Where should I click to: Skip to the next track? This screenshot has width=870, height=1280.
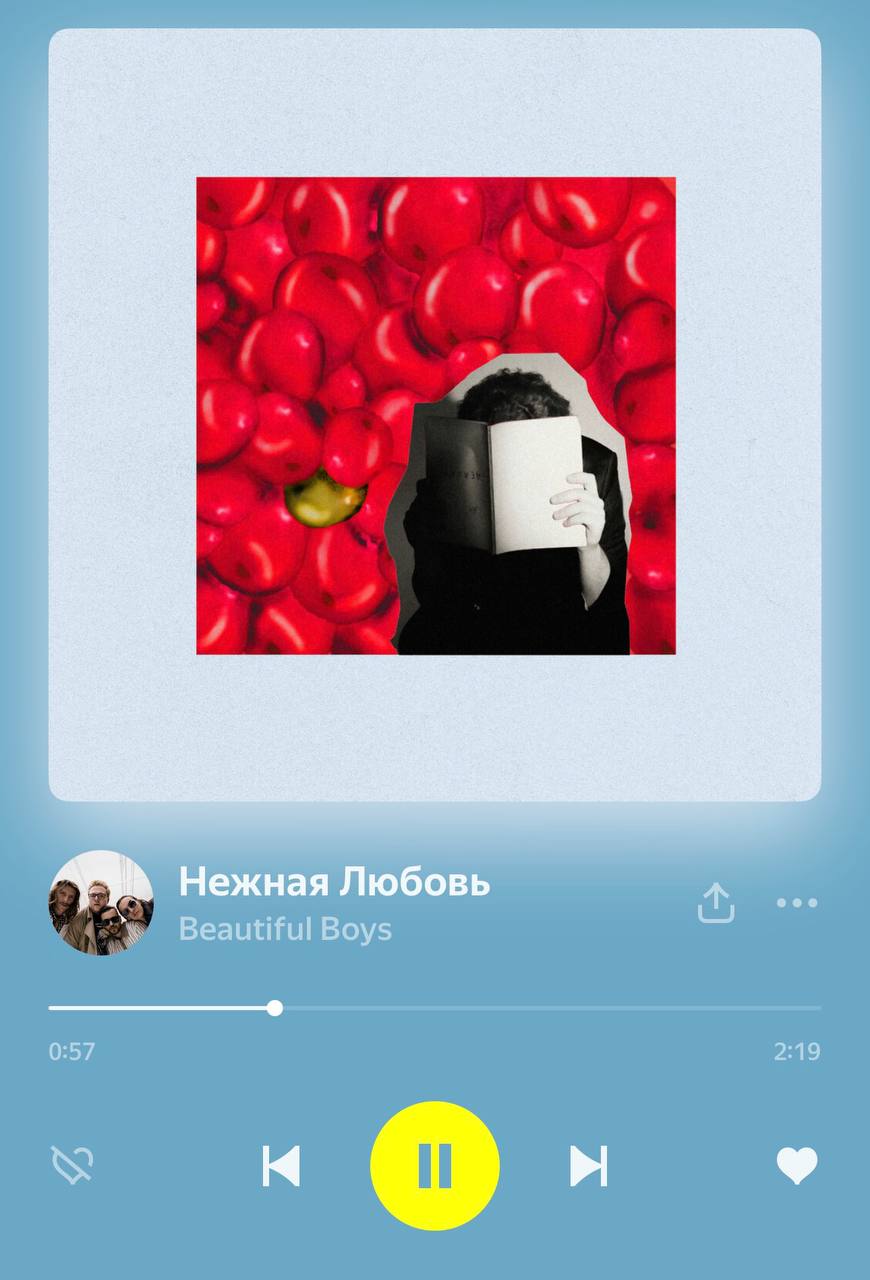(x=588, y=1165)
